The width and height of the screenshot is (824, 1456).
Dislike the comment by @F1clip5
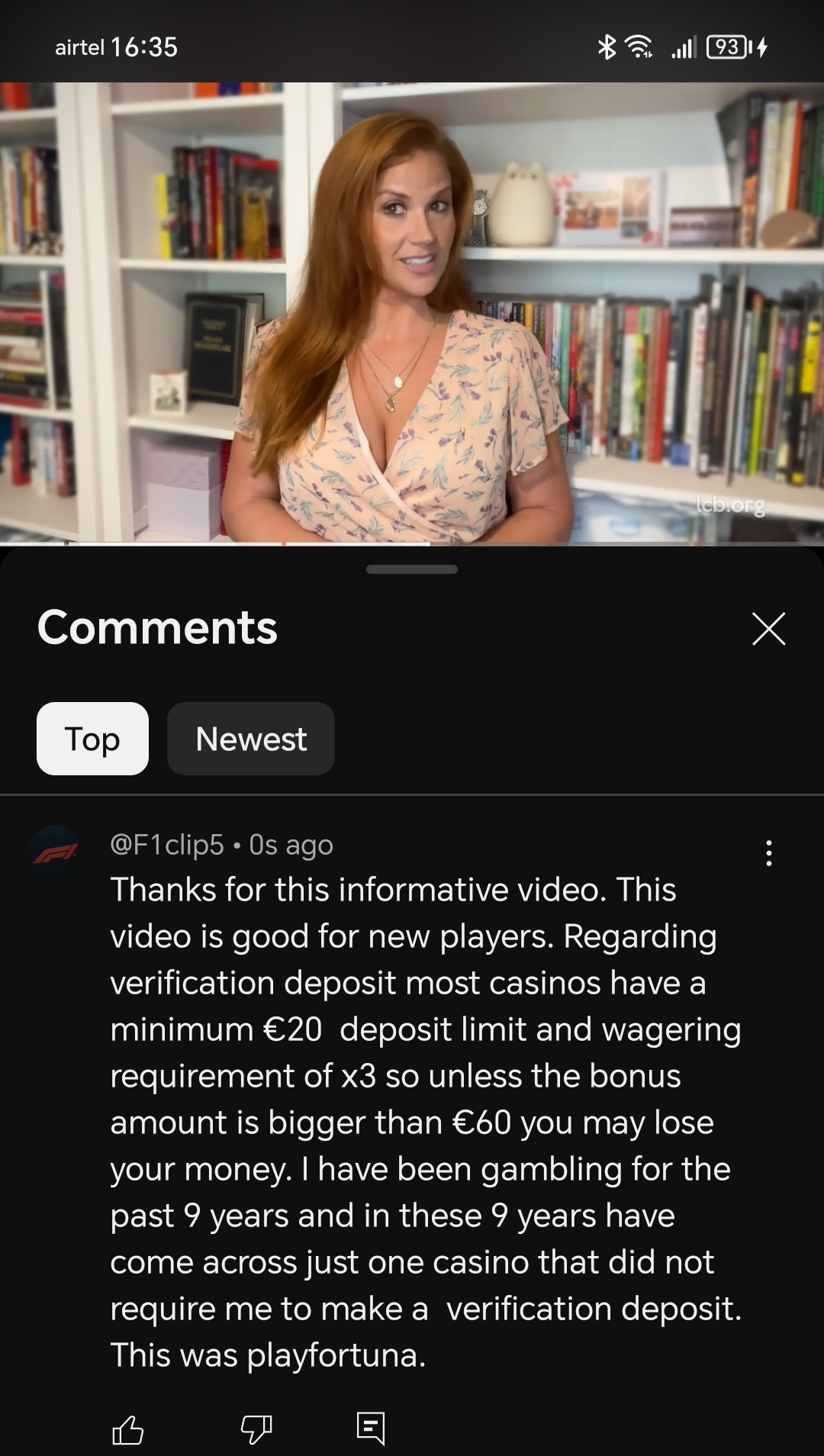[256, 1429]
